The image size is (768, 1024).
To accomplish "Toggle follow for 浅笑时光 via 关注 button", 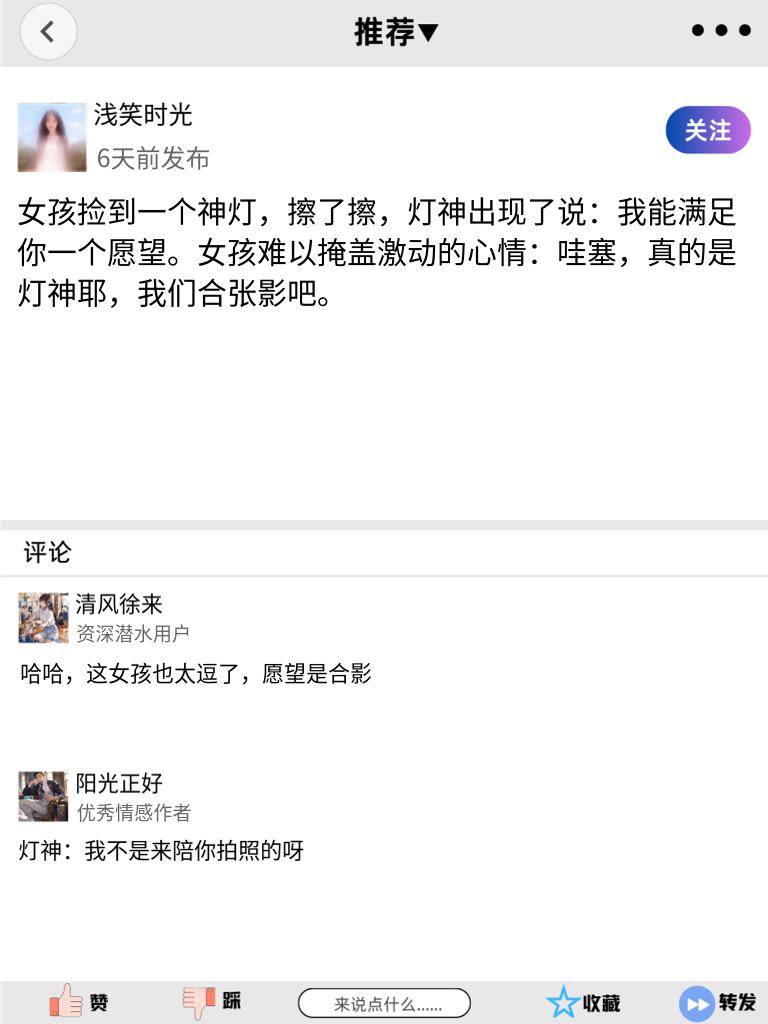I will pos(707,130).
